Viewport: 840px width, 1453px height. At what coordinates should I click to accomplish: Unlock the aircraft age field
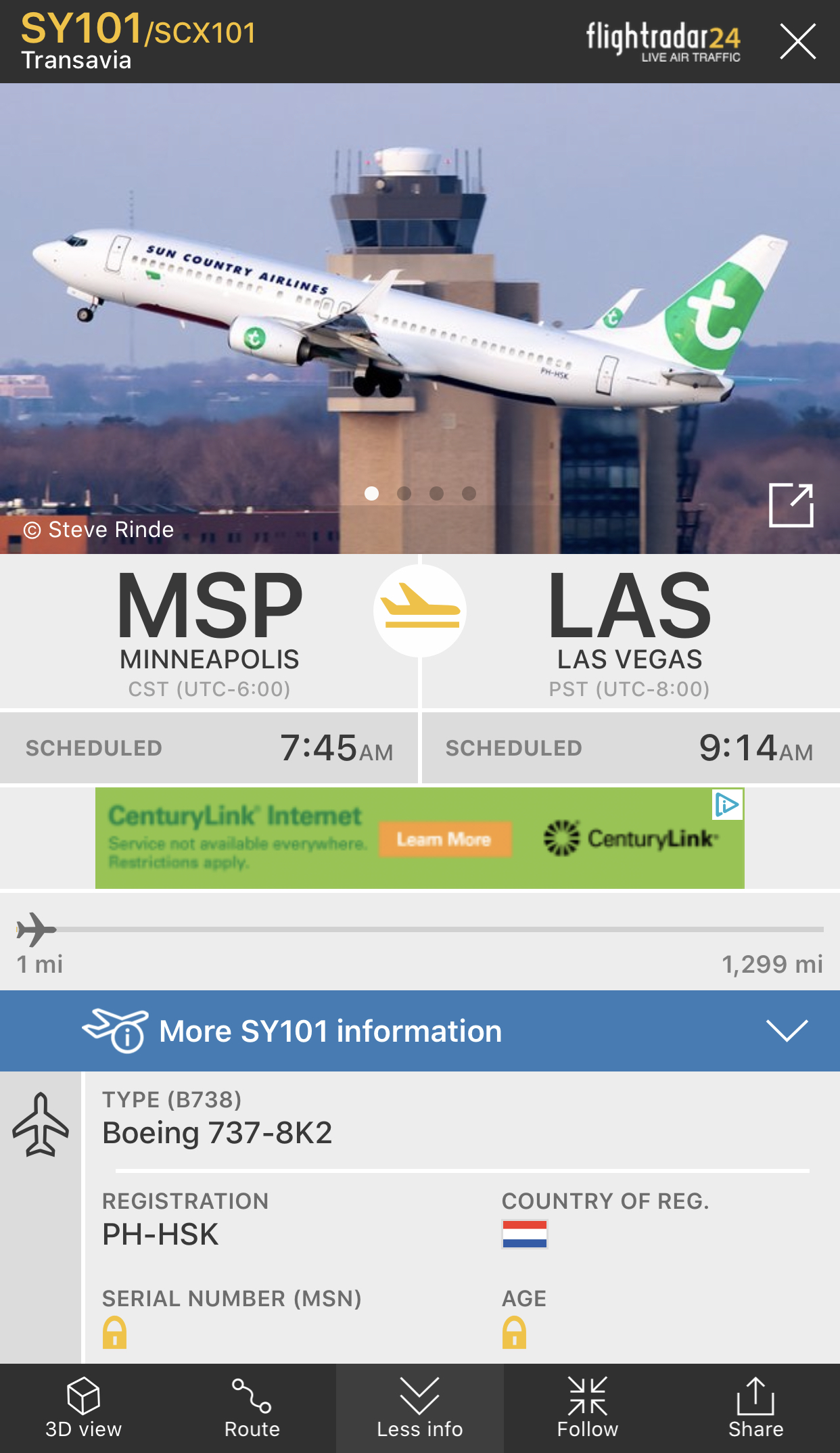(x=514, y=1333)
